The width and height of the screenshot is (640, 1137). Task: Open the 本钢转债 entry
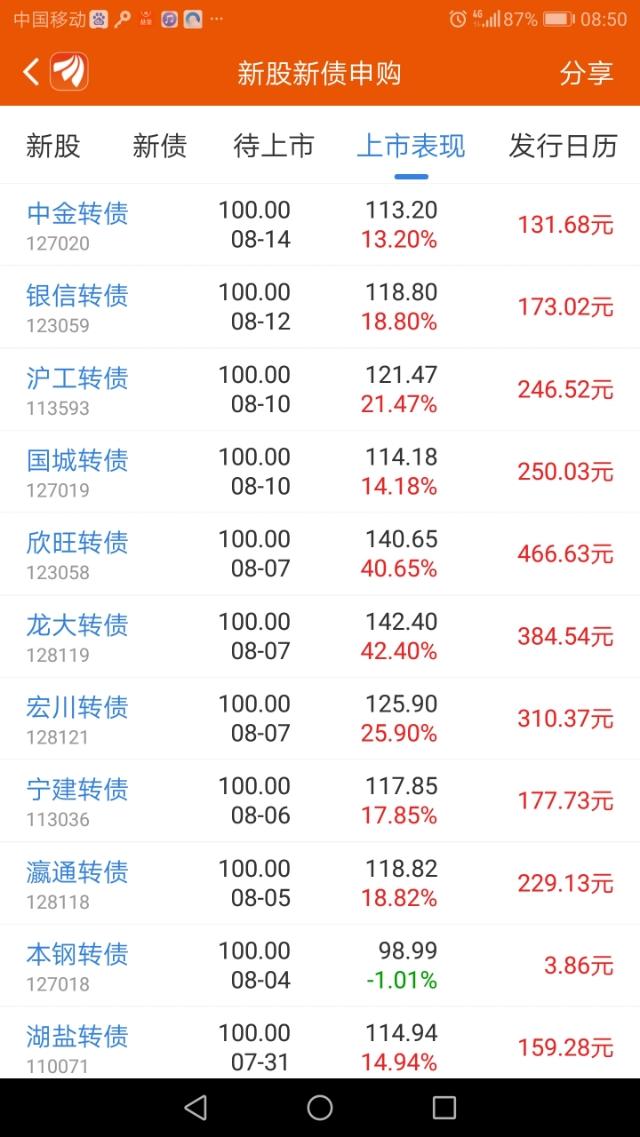[x=320, y=965]
